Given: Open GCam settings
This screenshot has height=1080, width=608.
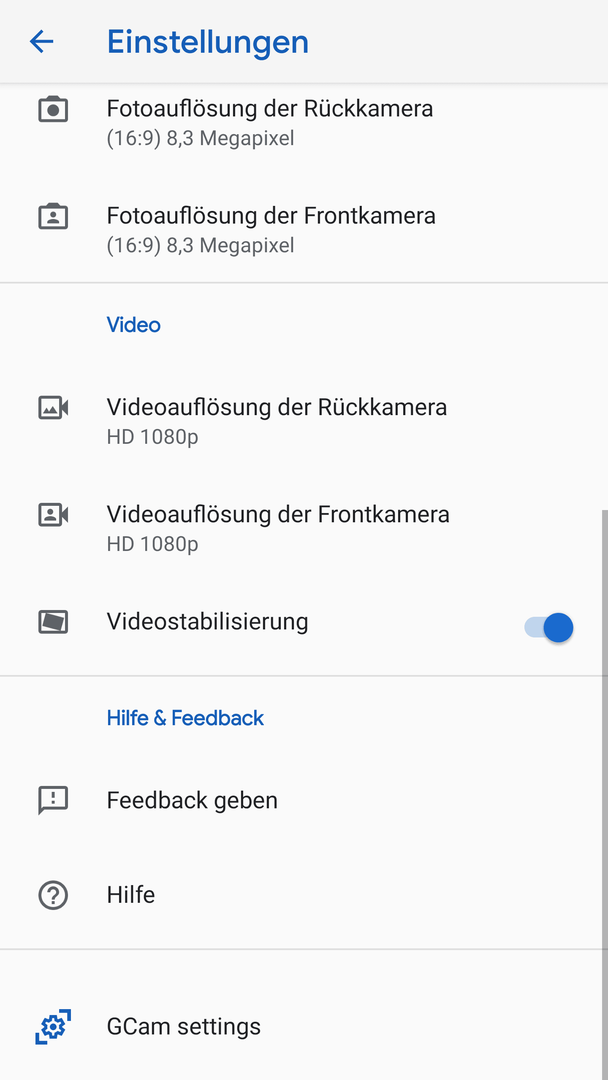Looking at the screenshot, I should 304,1027.
